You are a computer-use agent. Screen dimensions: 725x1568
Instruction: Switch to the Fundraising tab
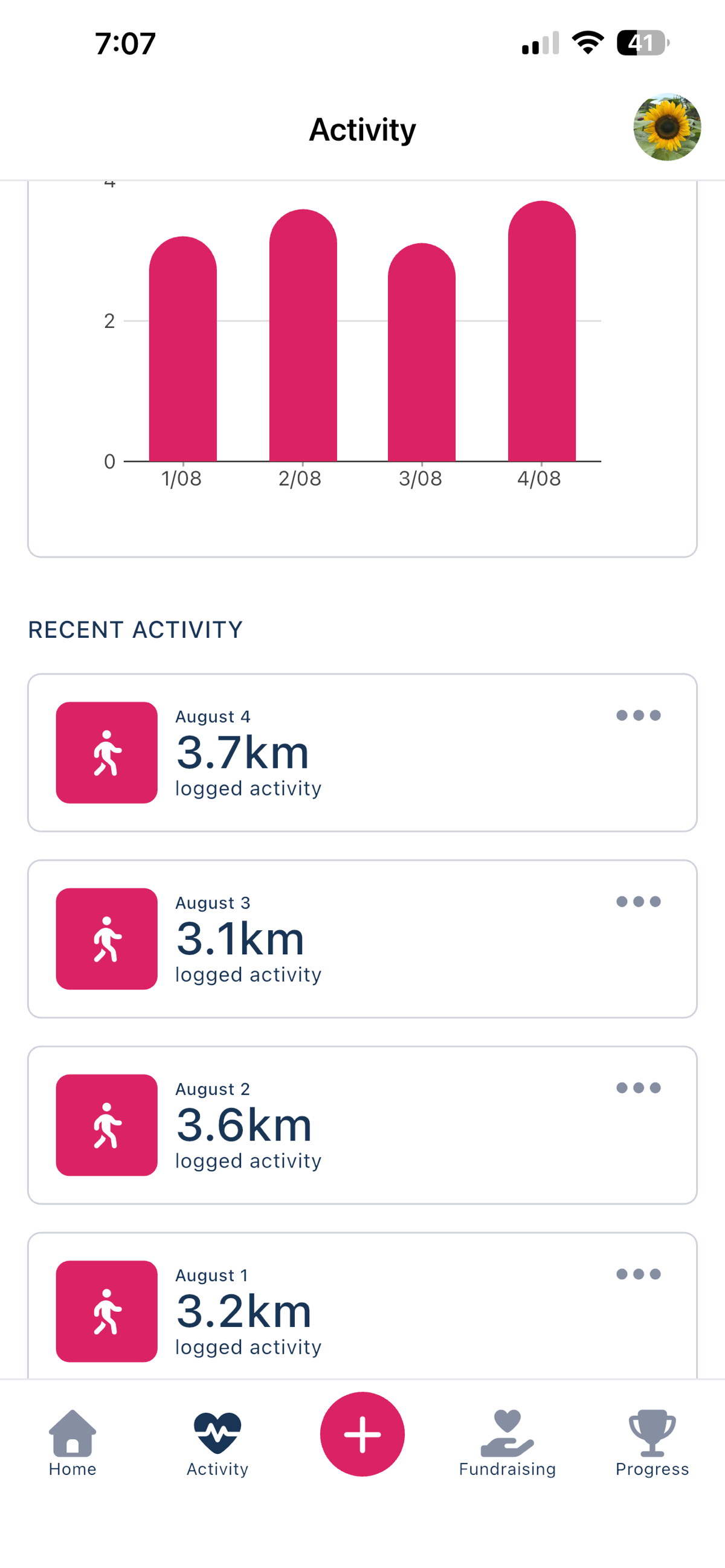tap(507, 1443)
